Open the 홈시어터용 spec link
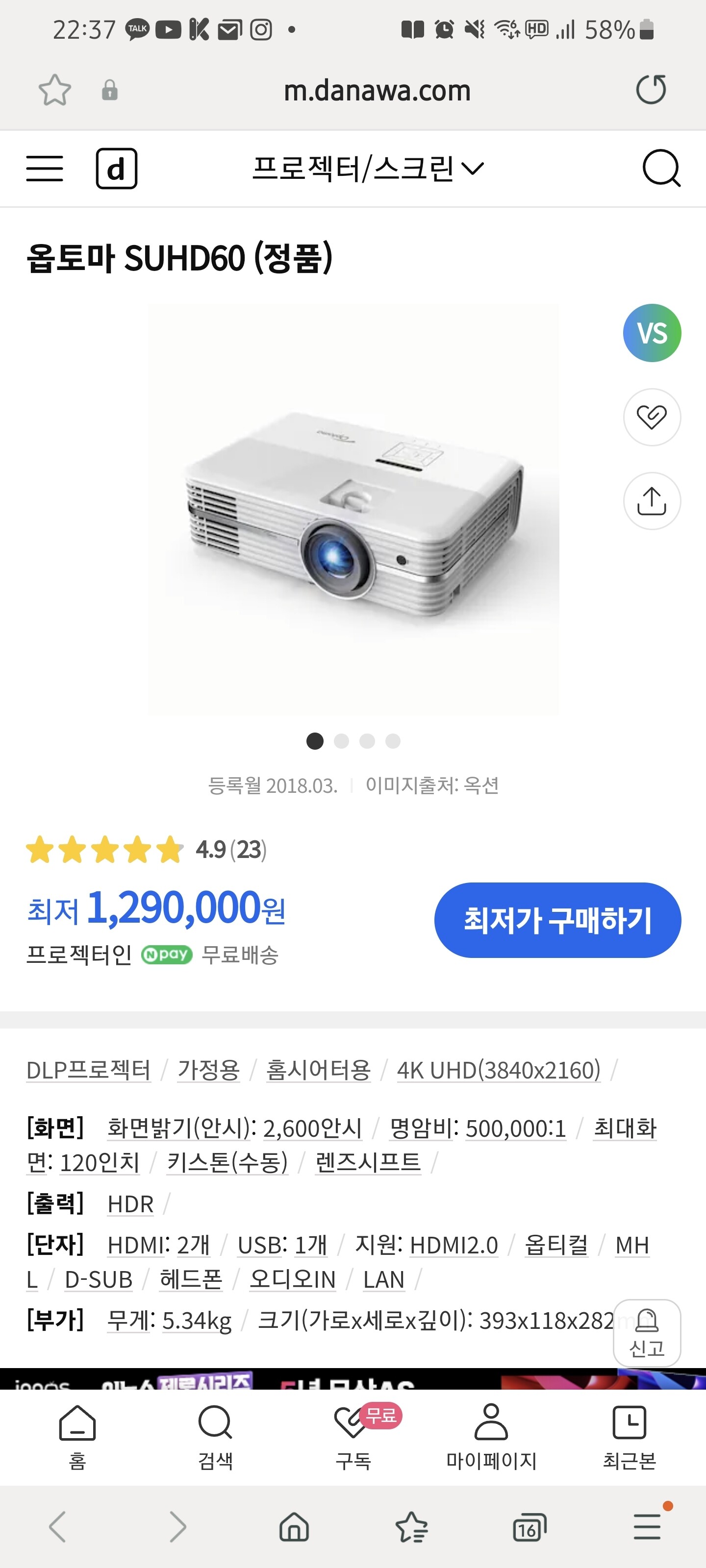706x1568 pixels. tap(318, 1070)
